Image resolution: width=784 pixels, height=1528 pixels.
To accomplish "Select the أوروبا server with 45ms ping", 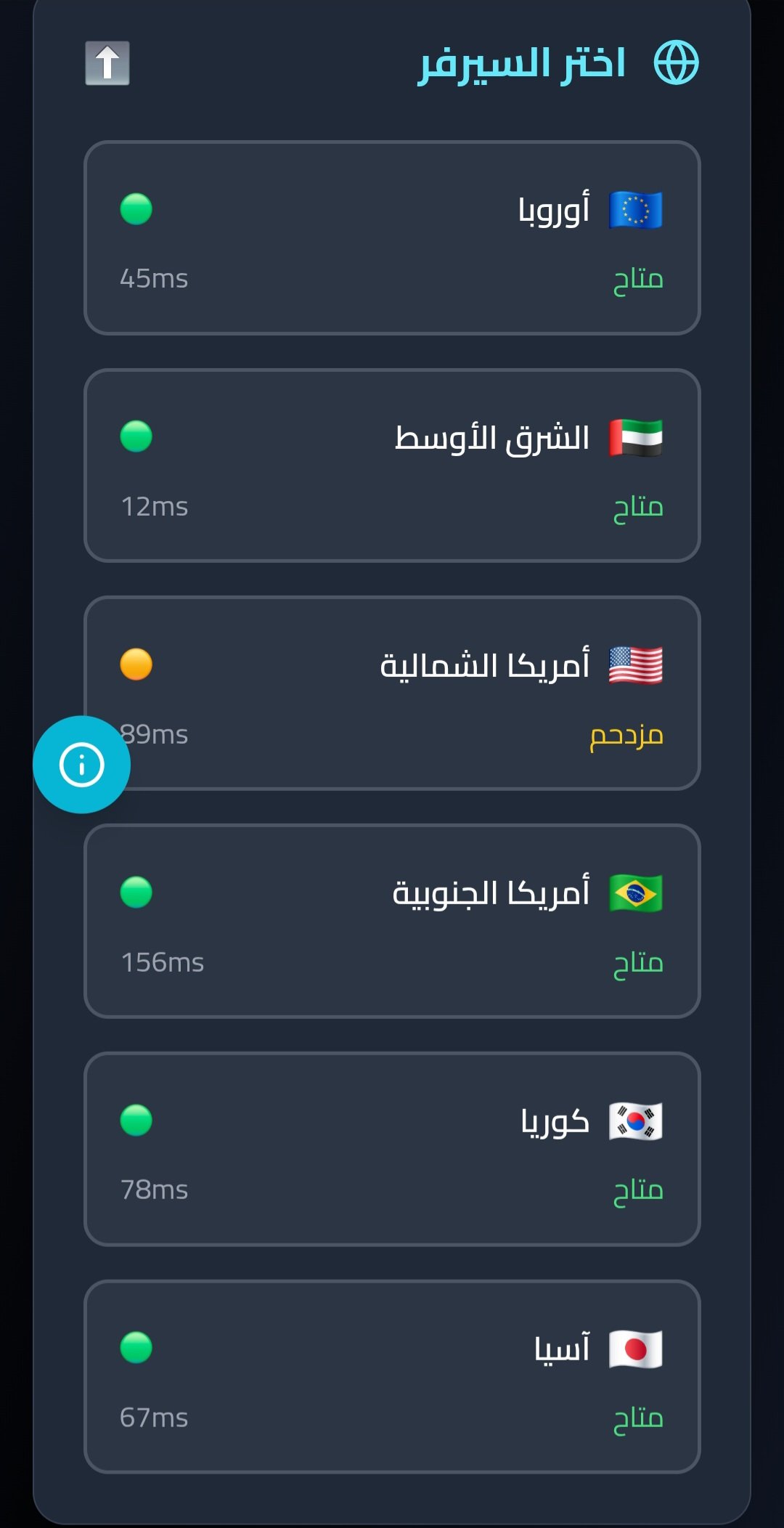I will 392,237.
